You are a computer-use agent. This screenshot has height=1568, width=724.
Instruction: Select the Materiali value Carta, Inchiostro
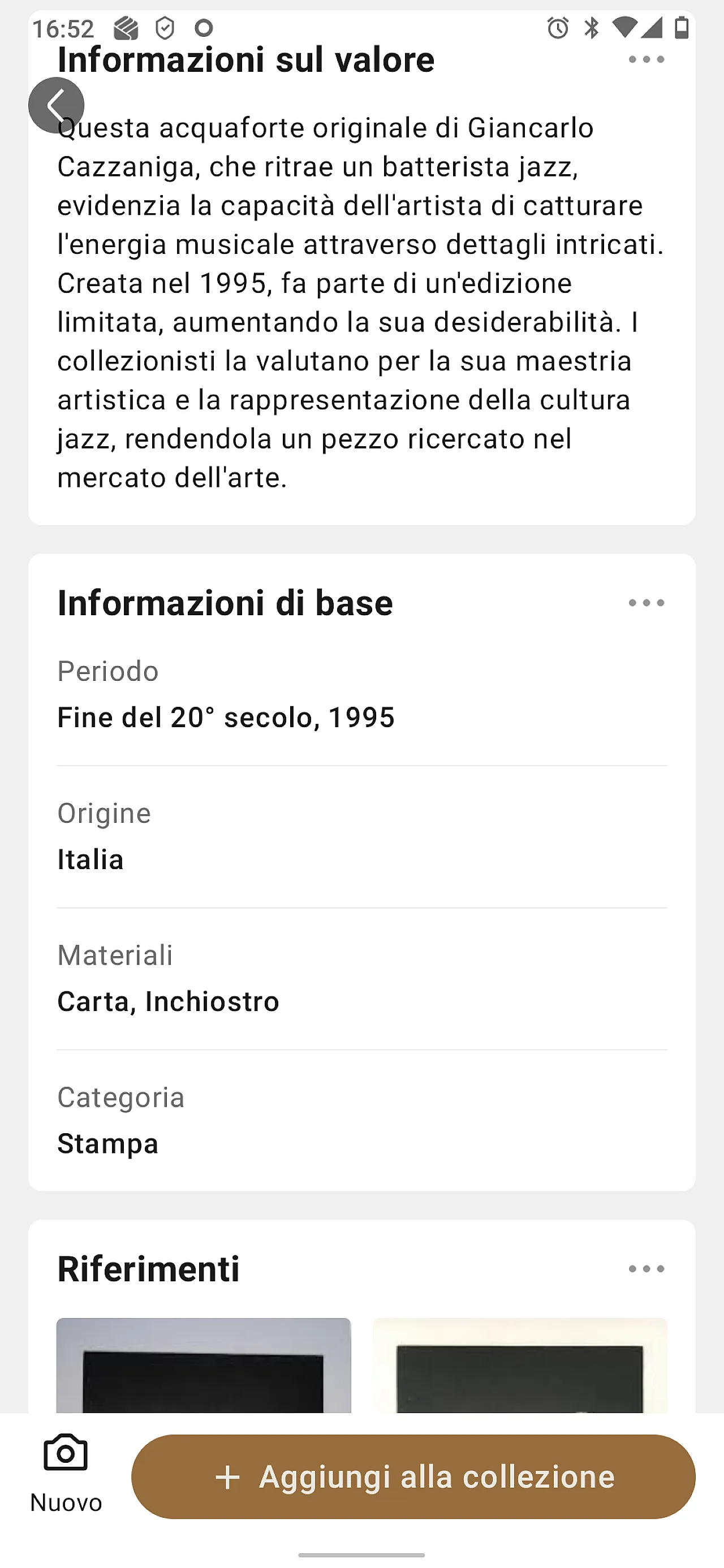(x=168, y=1001)
